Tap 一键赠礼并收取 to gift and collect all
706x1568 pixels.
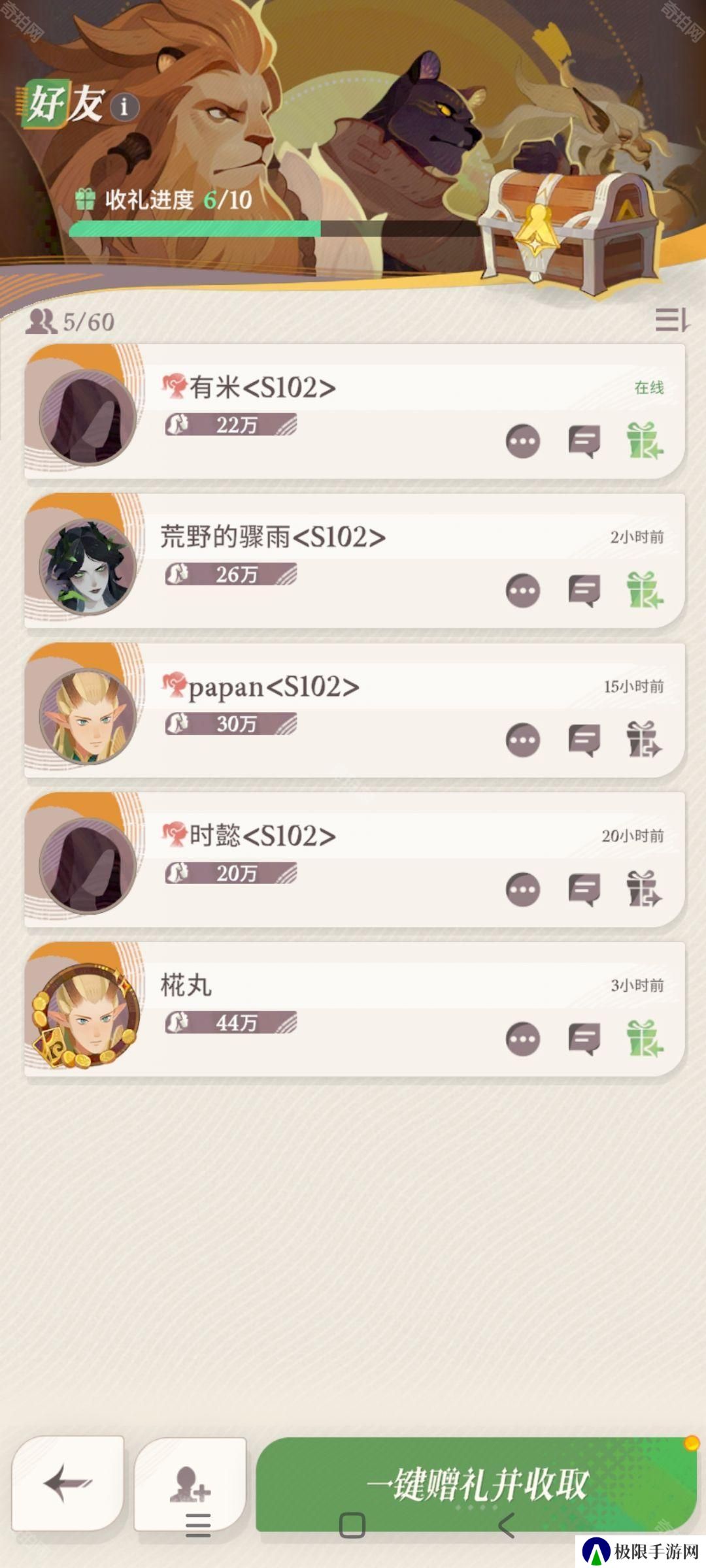coord(477,1484)
